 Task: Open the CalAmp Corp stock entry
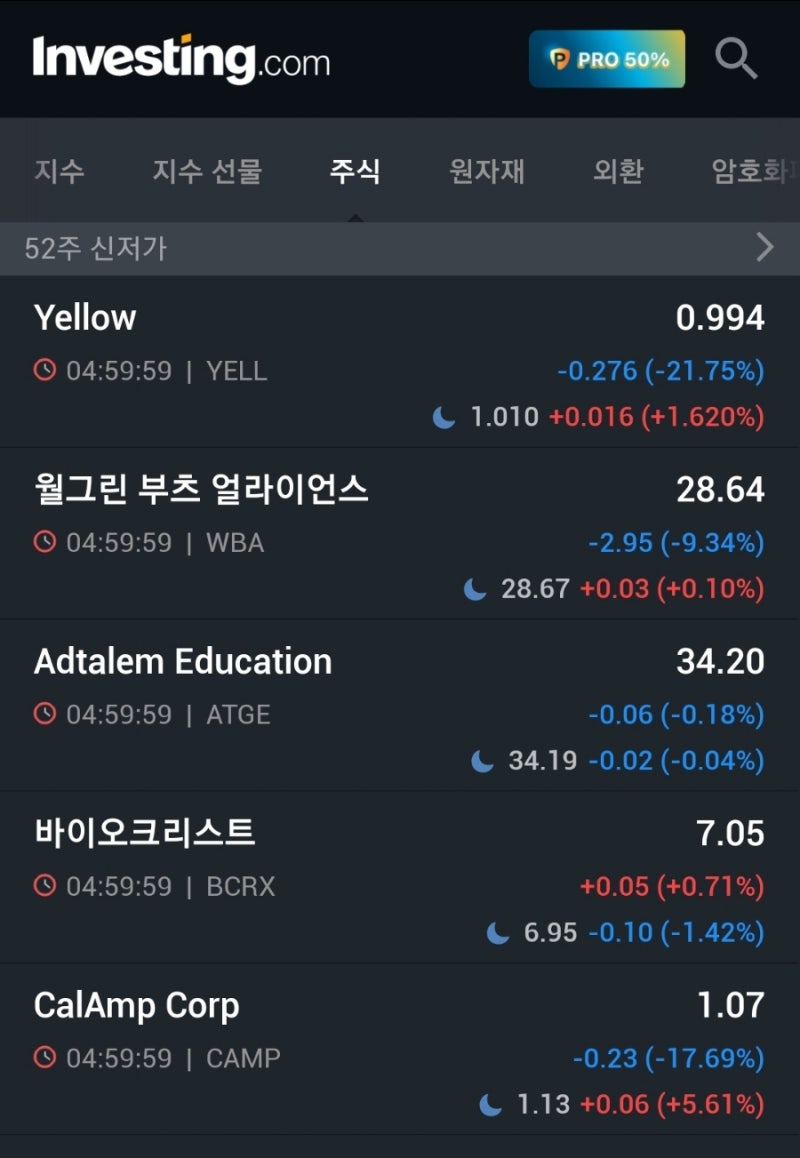137,1006
